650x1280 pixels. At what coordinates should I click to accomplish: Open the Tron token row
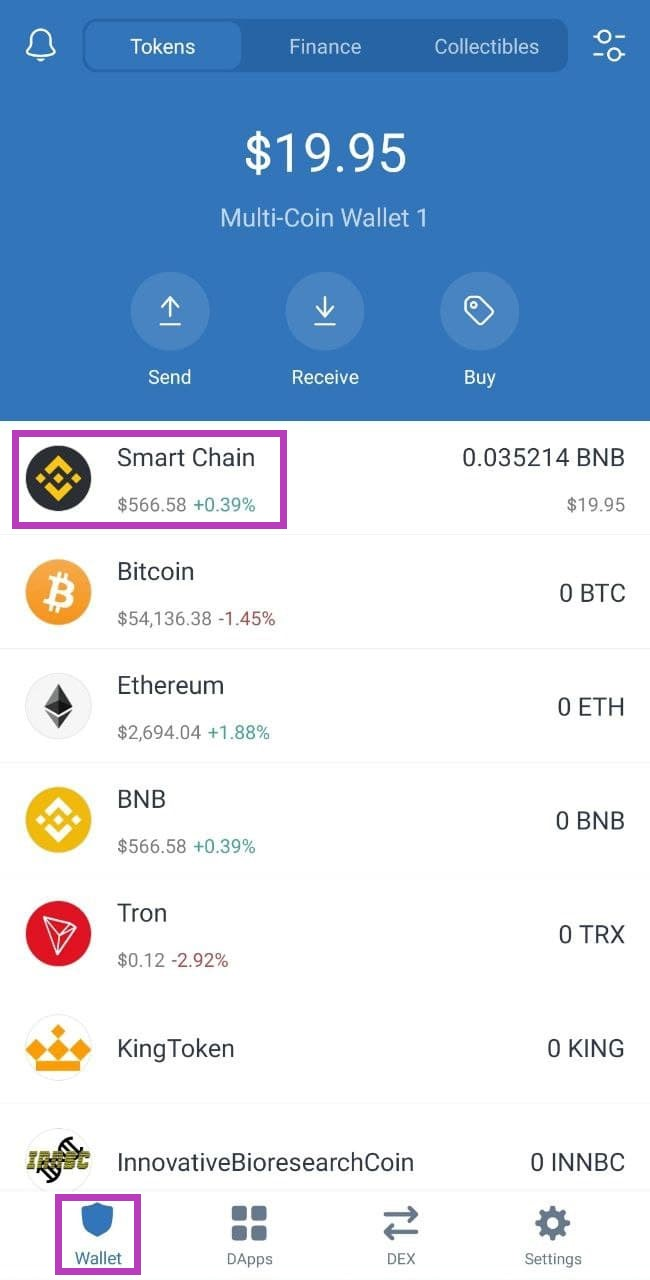click(325, 934)
